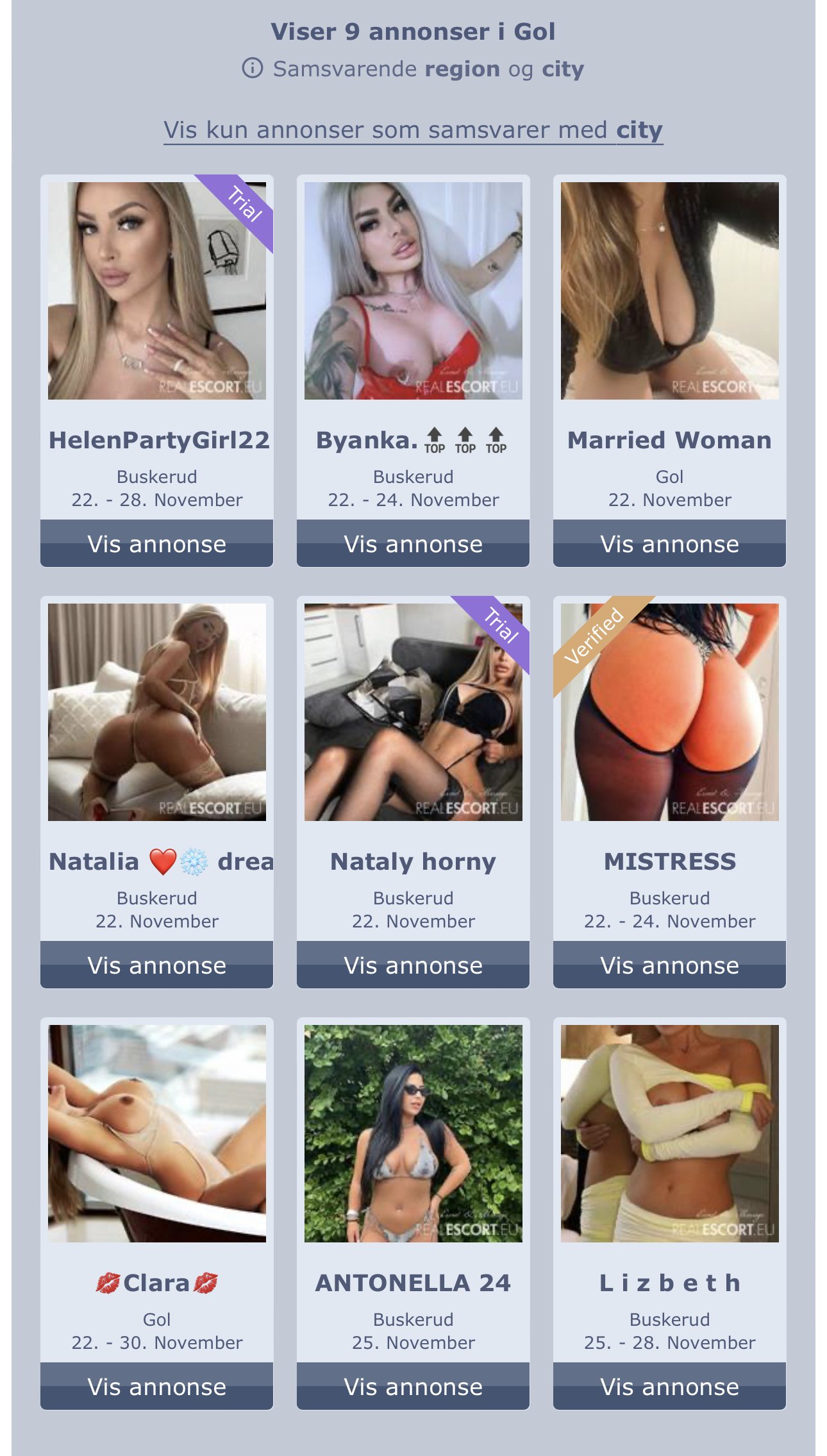Tap Vis annonse under ANTONELLA 24
The height and width of the screenshot is (1456, 827).
[x=413, y=1386]
